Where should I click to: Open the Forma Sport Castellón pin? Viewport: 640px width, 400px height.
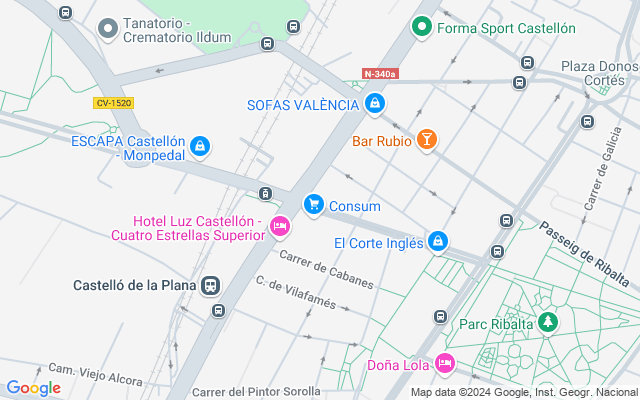tap(422, 28)
